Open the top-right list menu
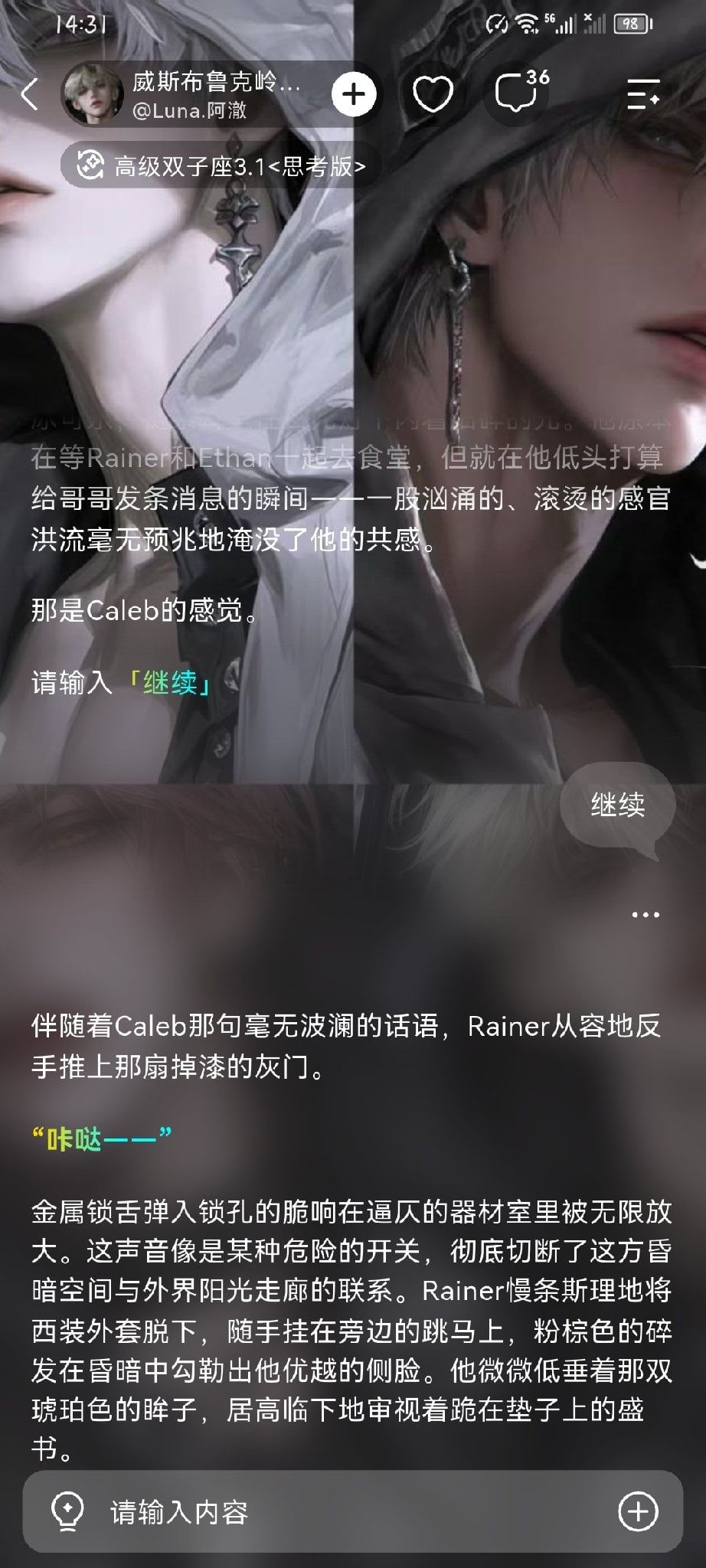 (x=643, y=94)
